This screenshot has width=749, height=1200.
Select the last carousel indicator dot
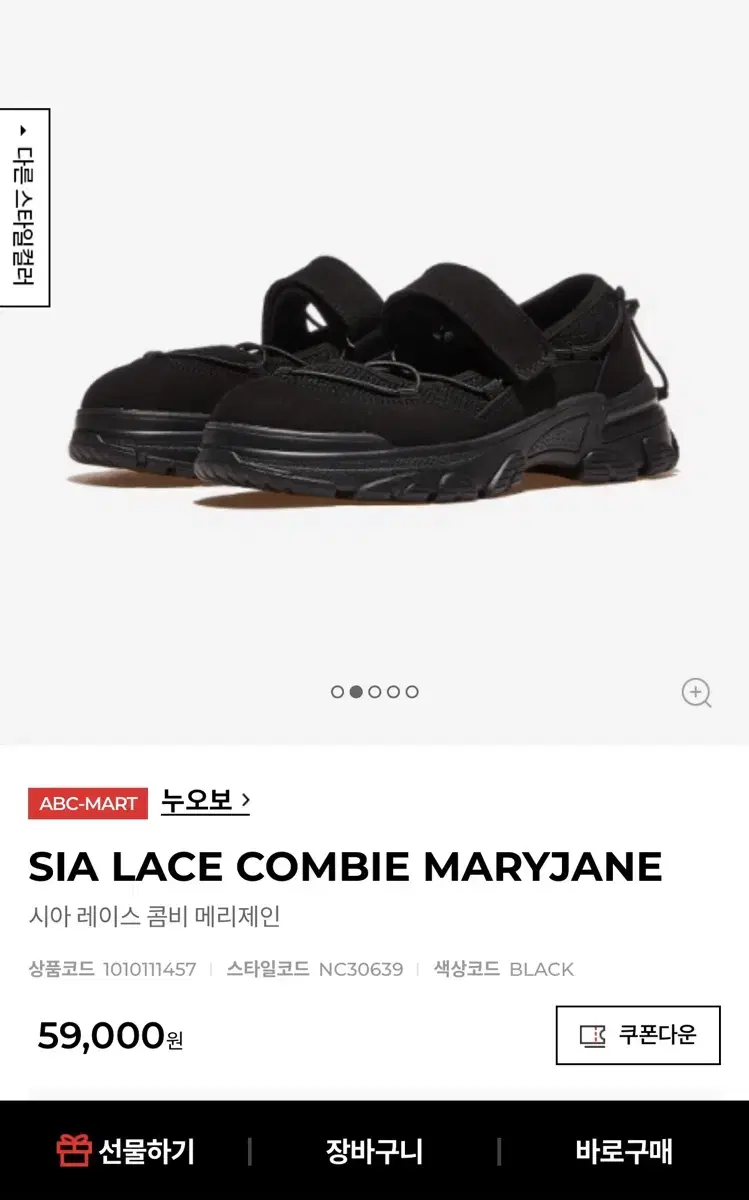(410, 691)
